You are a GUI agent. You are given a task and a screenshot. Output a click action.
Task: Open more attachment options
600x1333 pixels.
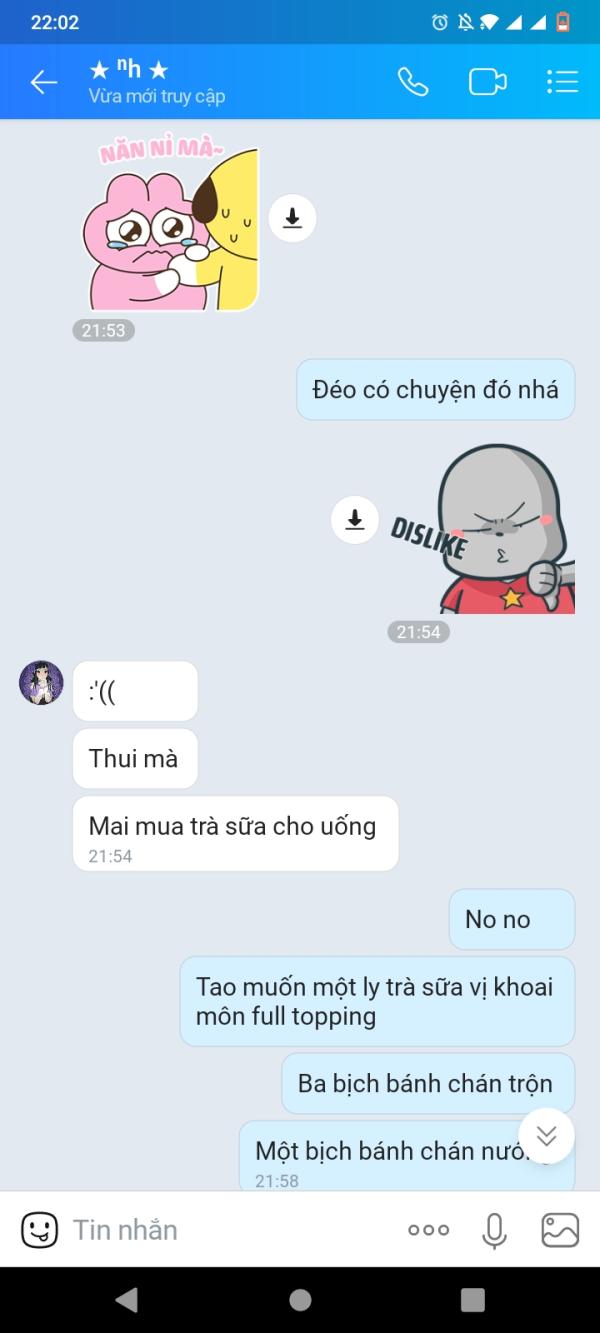(429, 1230)
